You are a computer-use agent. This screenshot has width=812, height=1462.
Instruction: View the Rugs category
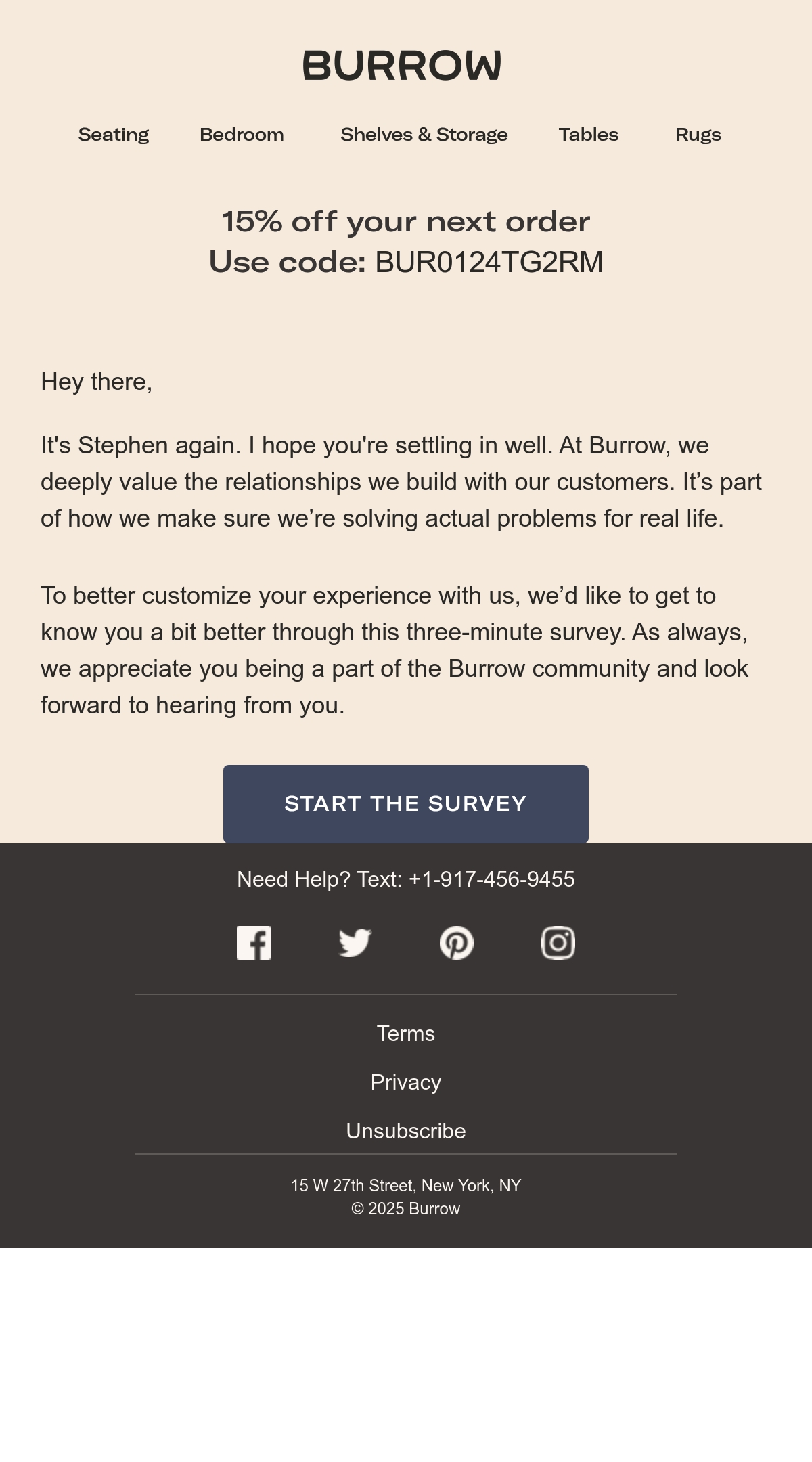tap(698, 135)
